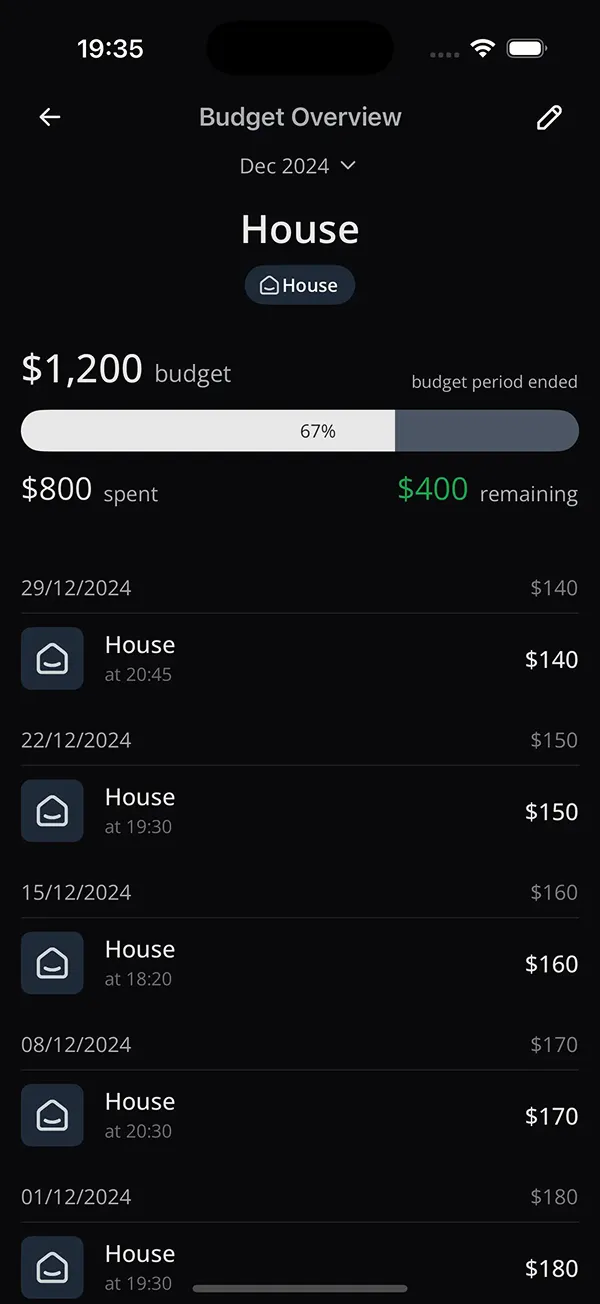Viewport: 600px width, 1304px height.
Task: Open the $180 House transaction from 01/12/2024
Action: pyautogui.click(x=300, y=1266)
